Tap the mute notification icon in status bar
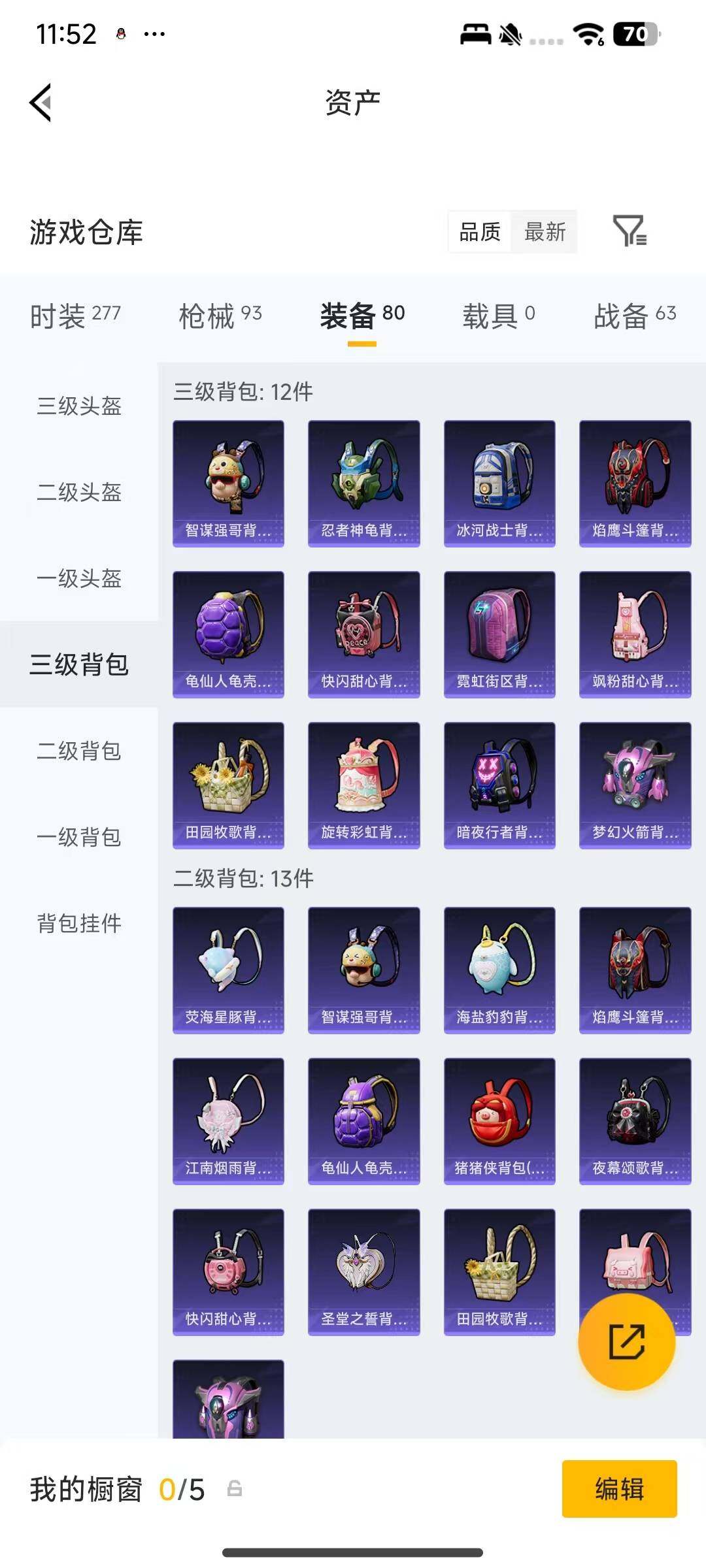706x1568 pixels. click(x=513, y=34)
